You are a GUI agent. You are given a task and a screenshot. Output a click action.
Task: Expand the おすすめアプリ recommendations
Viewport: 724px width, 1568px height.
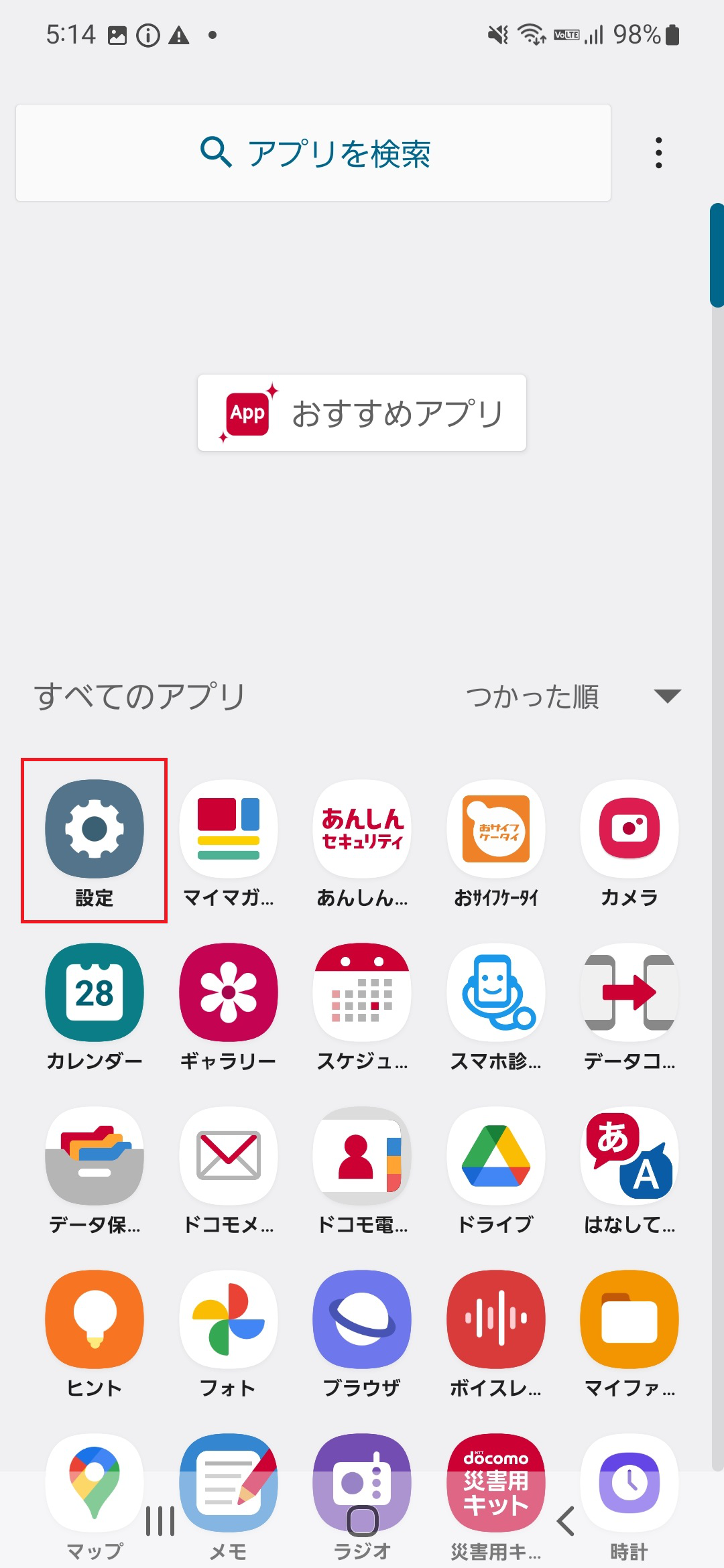click(x=361, y=412)
